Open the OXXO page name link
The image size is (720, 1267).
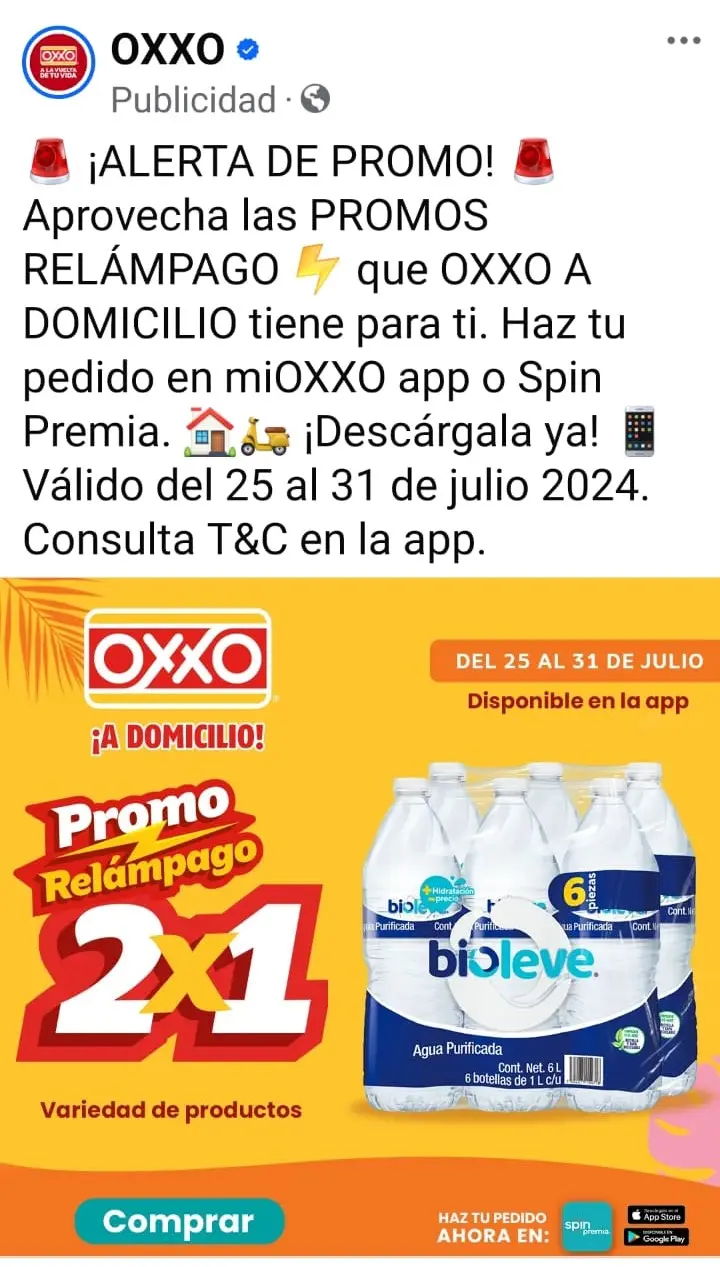167,48
